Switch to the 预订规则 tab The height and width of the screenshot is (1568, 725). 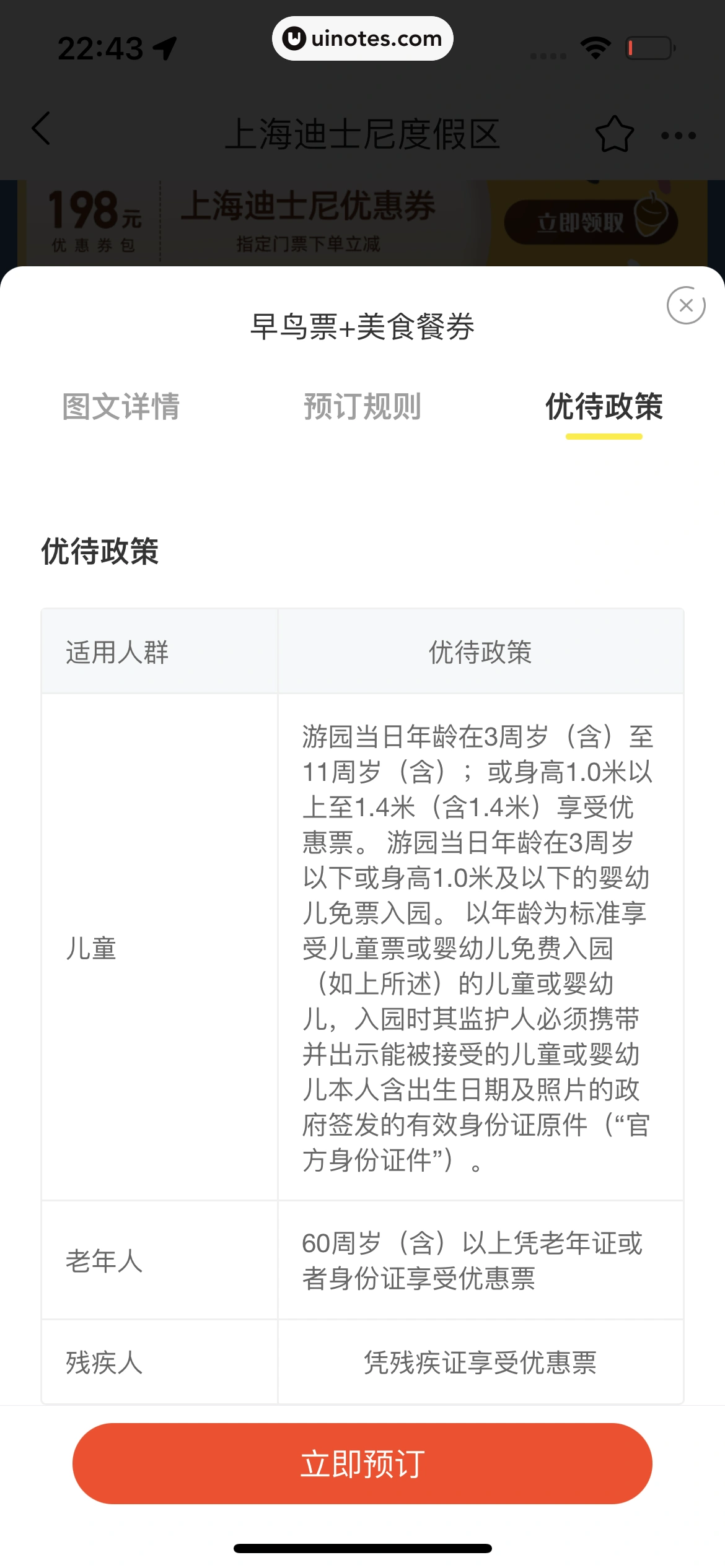pos(362,407)
